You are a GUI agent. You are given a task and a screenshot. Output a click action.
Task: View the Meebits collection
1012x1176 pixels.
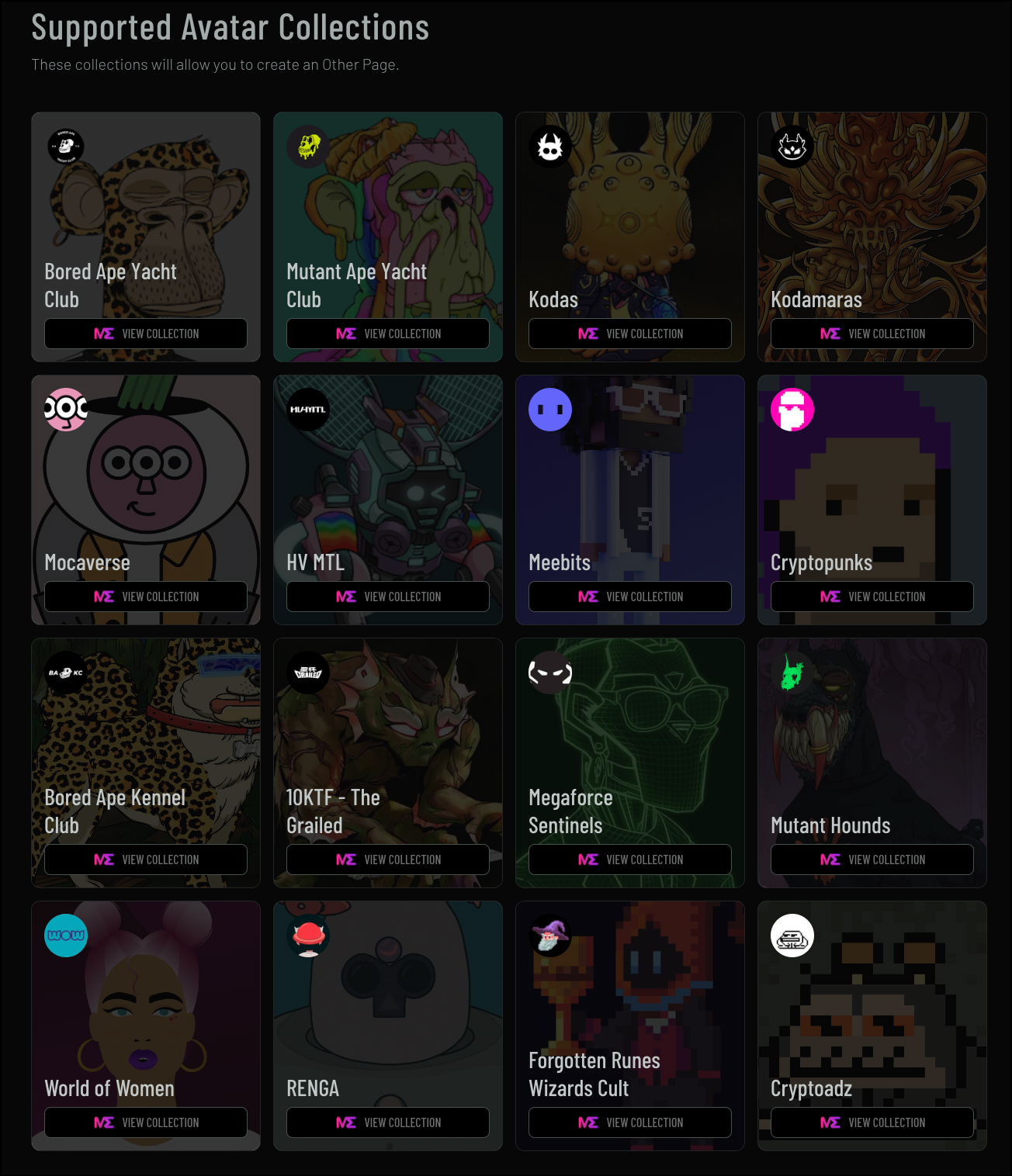pos(630,597)
